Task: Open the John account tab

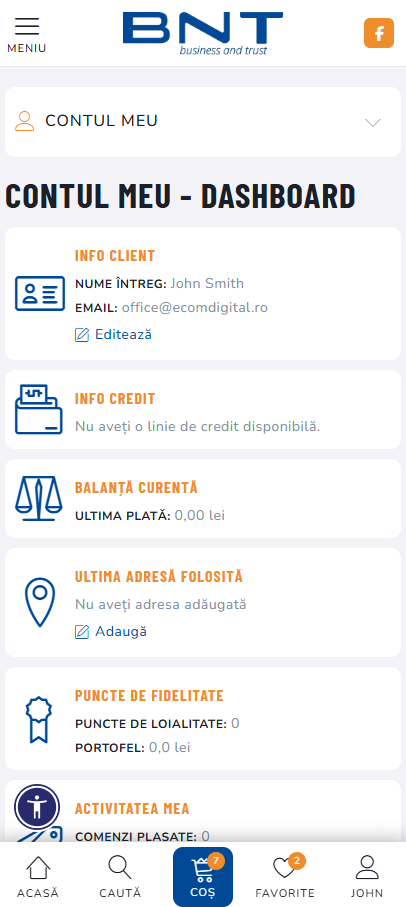Action: point(367,877)
